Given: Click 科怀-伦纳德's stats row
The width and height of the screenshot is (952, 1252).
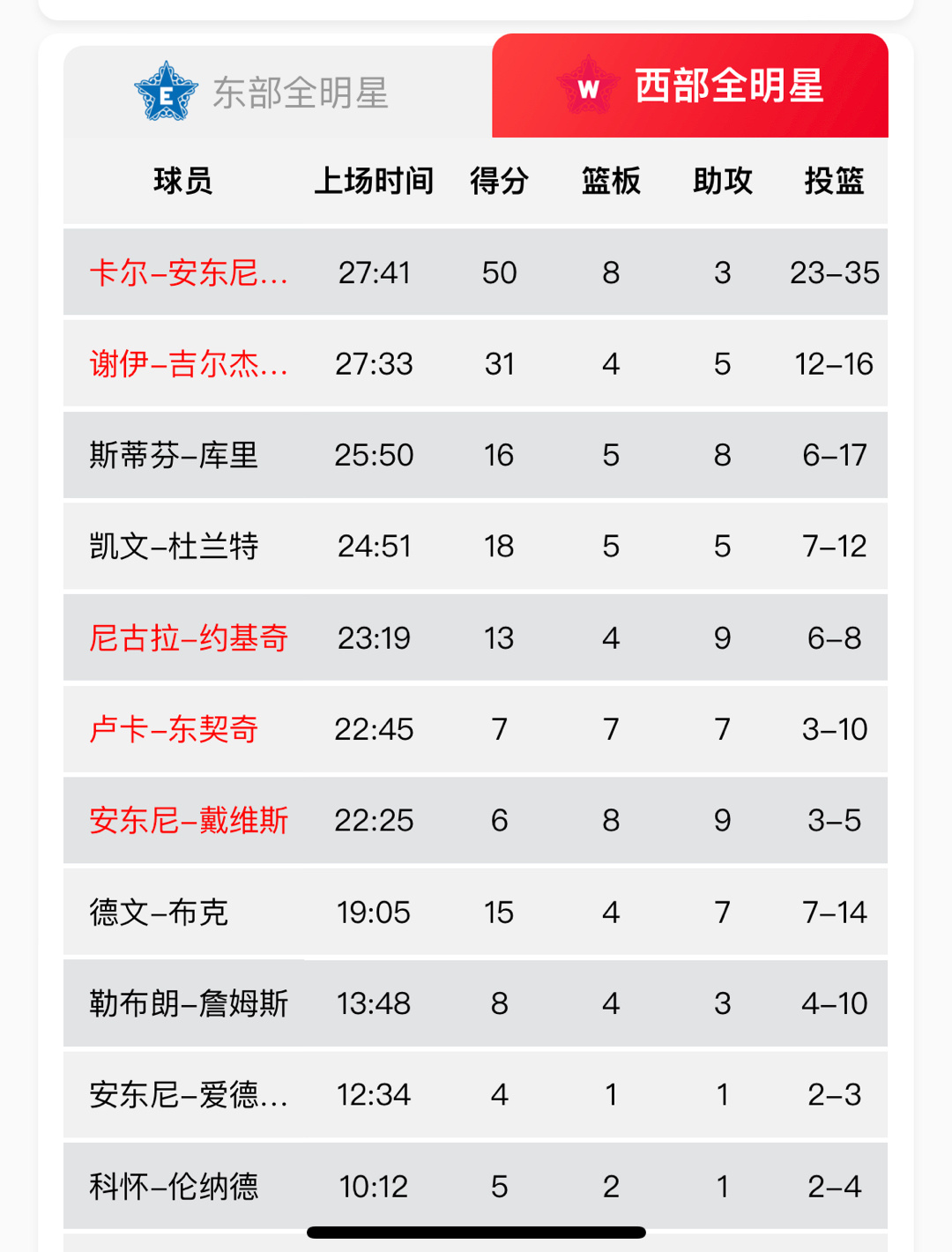Looking at the screenshot, I should [476, 1186].
